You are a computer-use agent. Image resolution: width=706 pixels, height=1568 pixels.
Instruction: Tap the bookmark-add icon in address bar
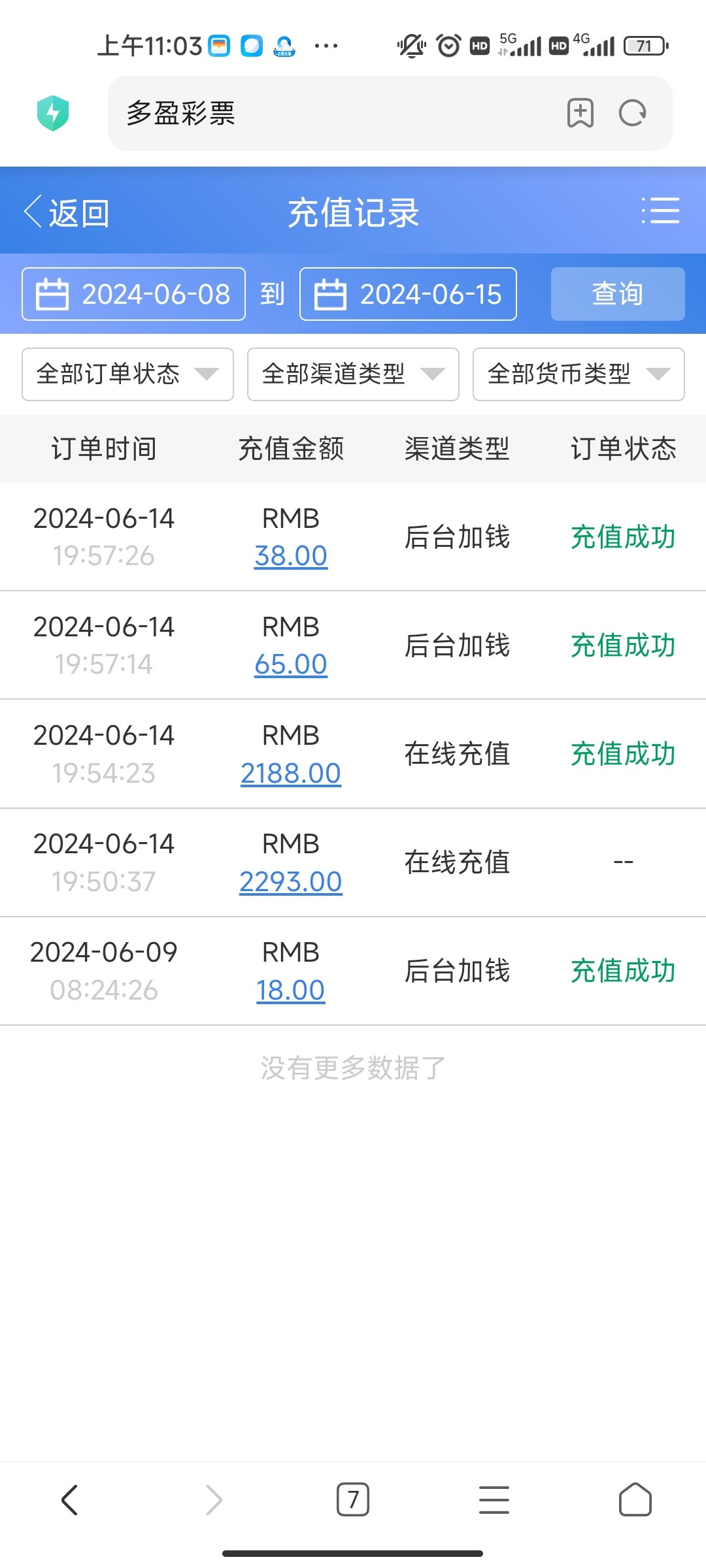tap(579, 113)
